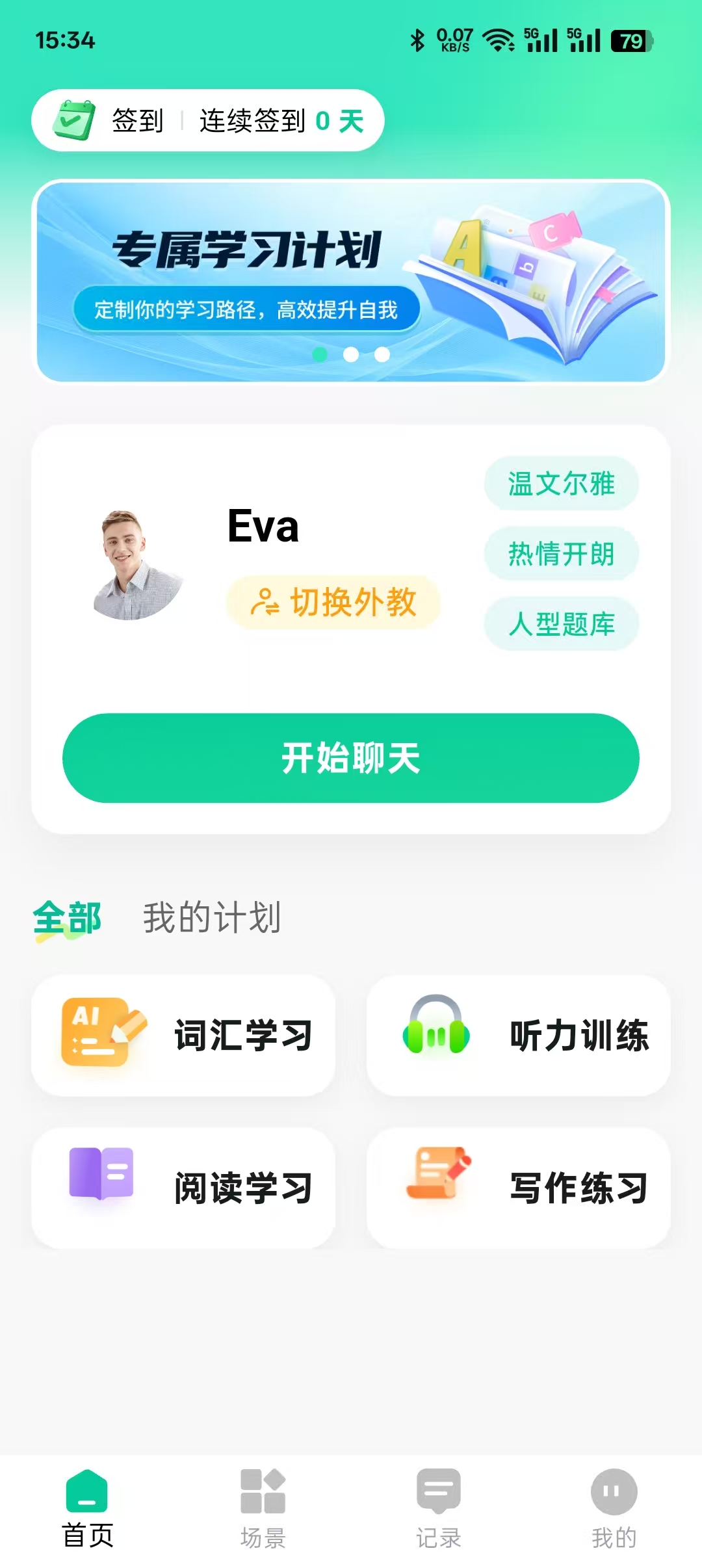This screenshot has height=1568, width=702.
Task: Select the 全部 tab
Action: pos(67,918)
